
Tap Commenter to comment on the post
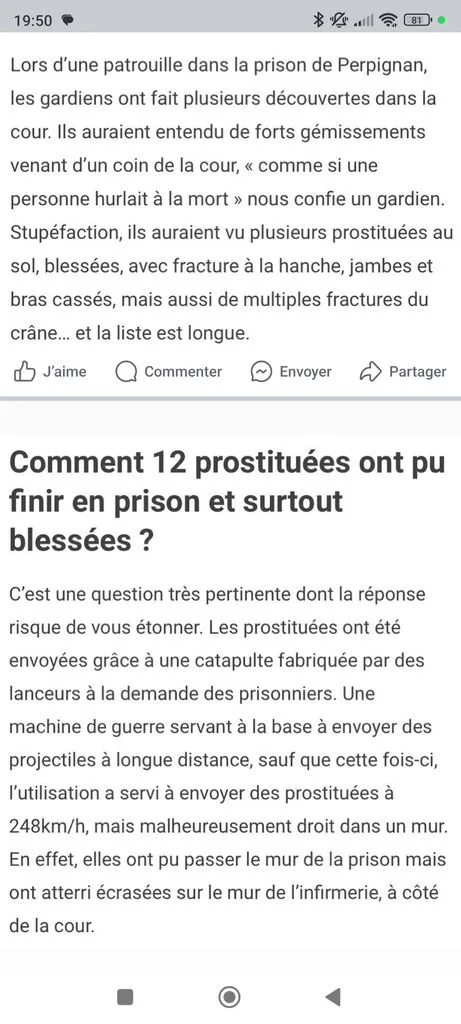tap(168, 372)
